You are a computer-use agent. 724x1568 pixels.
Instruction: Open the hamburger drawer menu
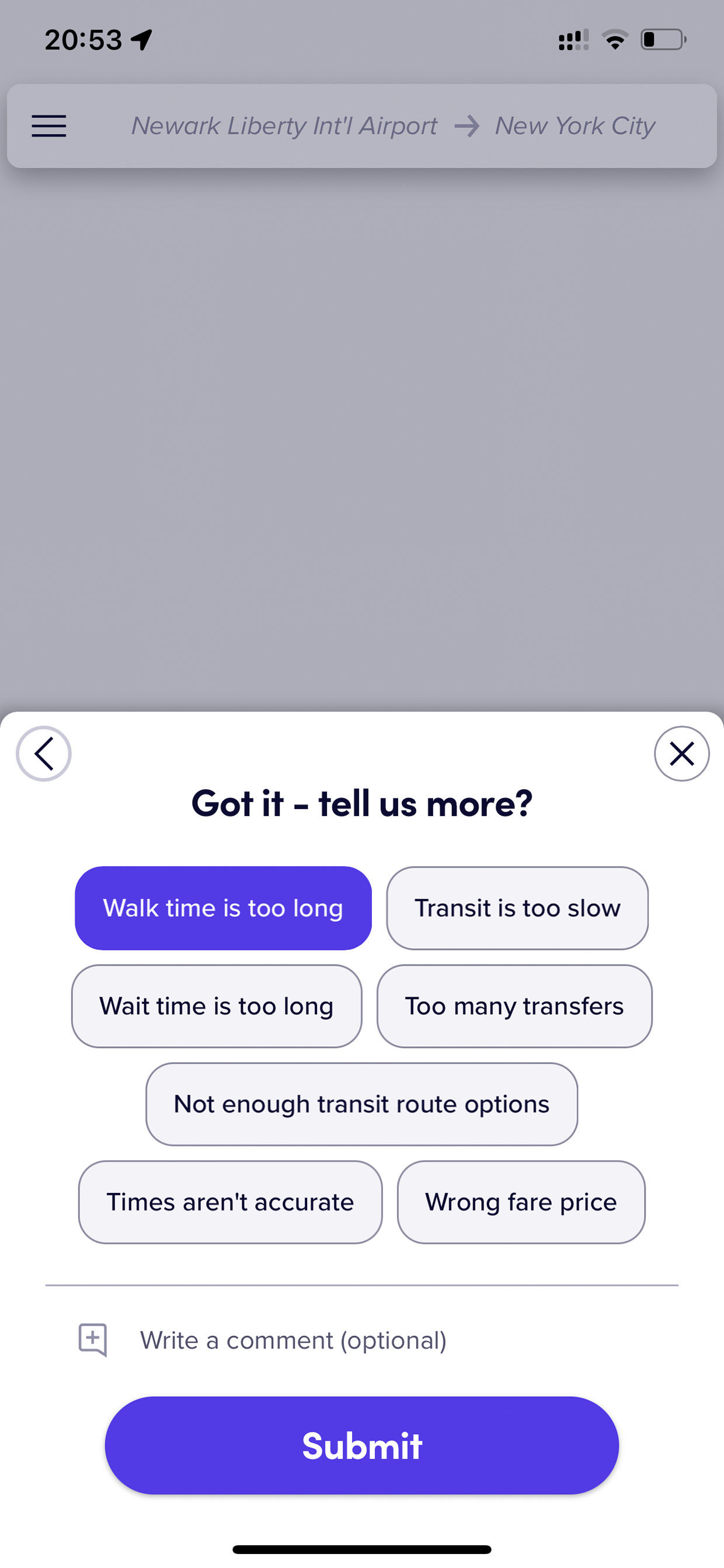[x=48, y=126]
